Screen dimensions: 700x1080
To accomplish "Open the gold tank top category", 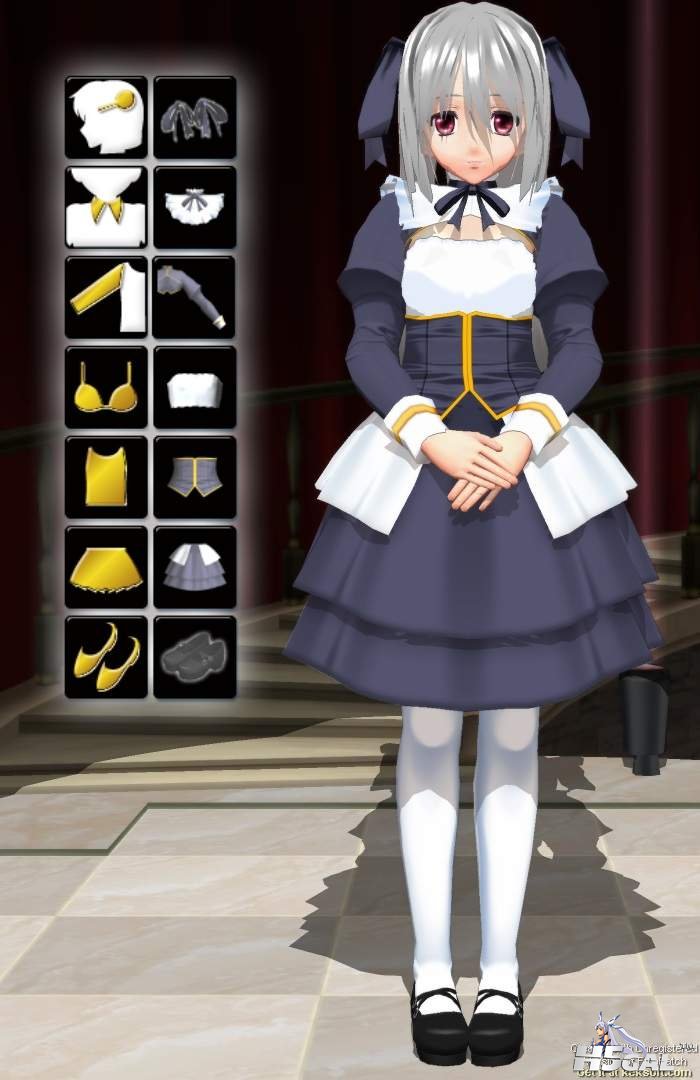I will pos(106,477).
